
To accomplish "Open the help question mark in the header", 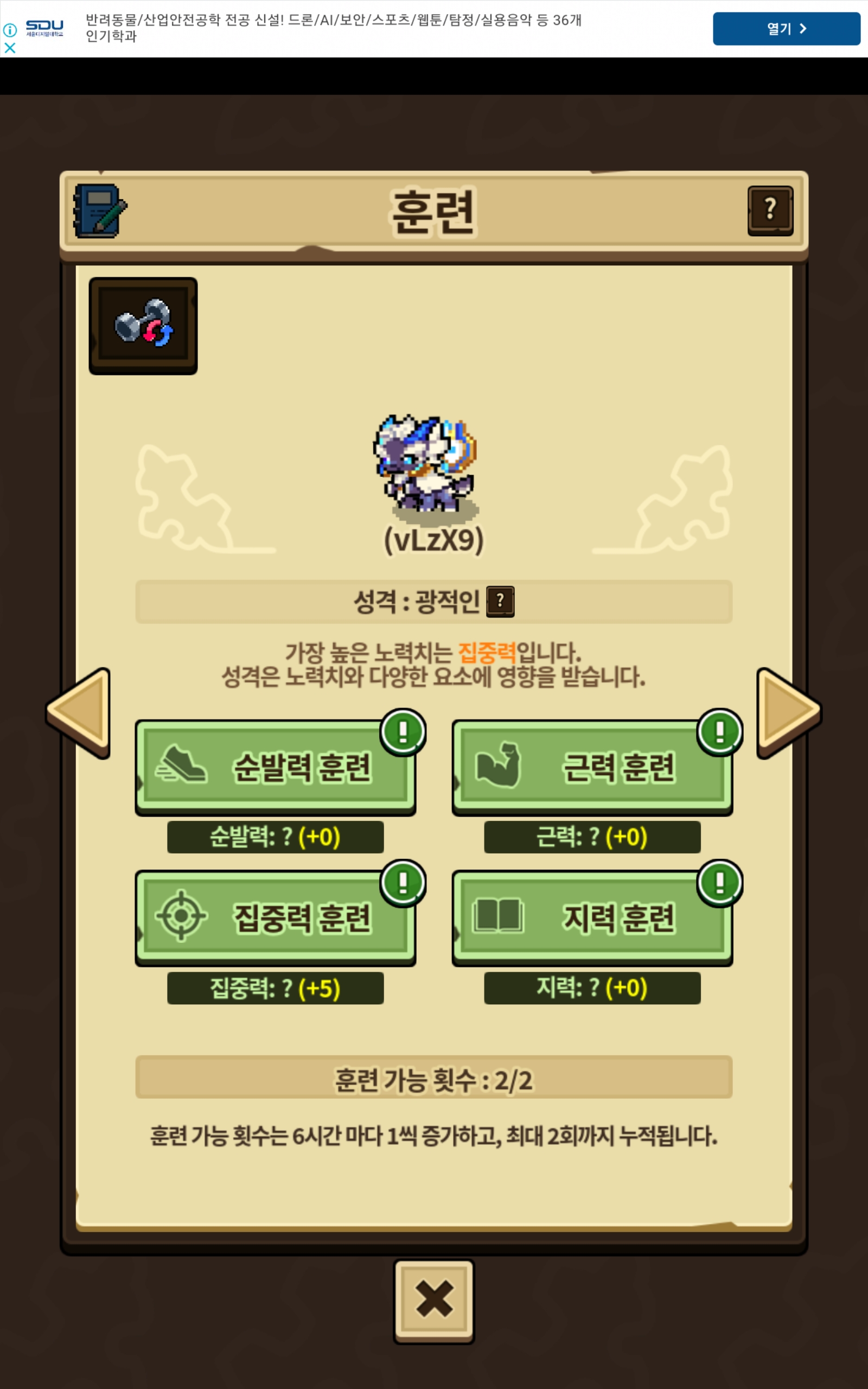I will click(770, 210).
